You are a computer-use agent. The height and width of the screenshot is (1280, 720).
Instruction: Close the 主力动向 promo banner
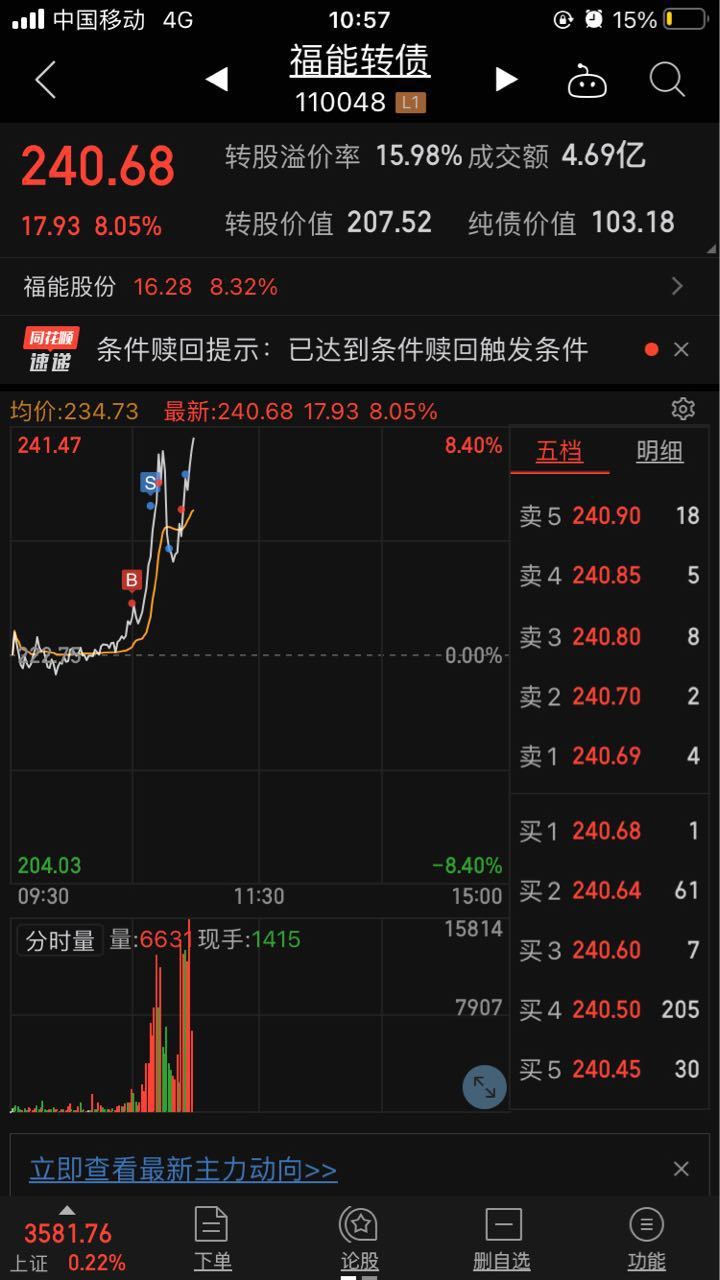(x=681, y=1169)
